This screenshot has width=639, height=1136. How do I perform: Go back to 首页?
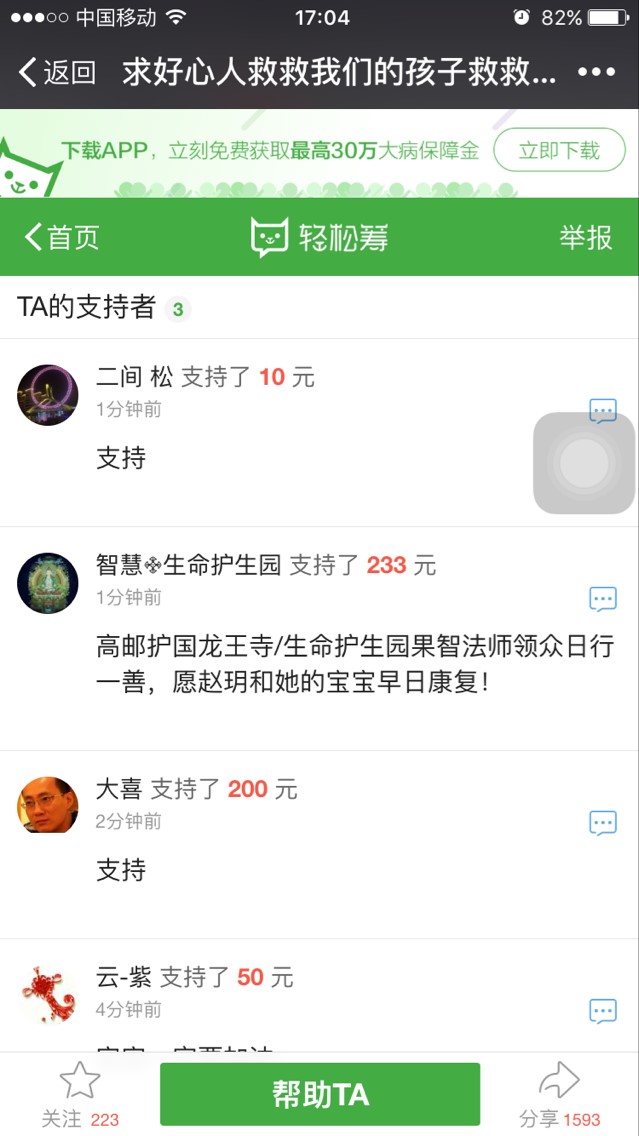click(x=62, y=237)
